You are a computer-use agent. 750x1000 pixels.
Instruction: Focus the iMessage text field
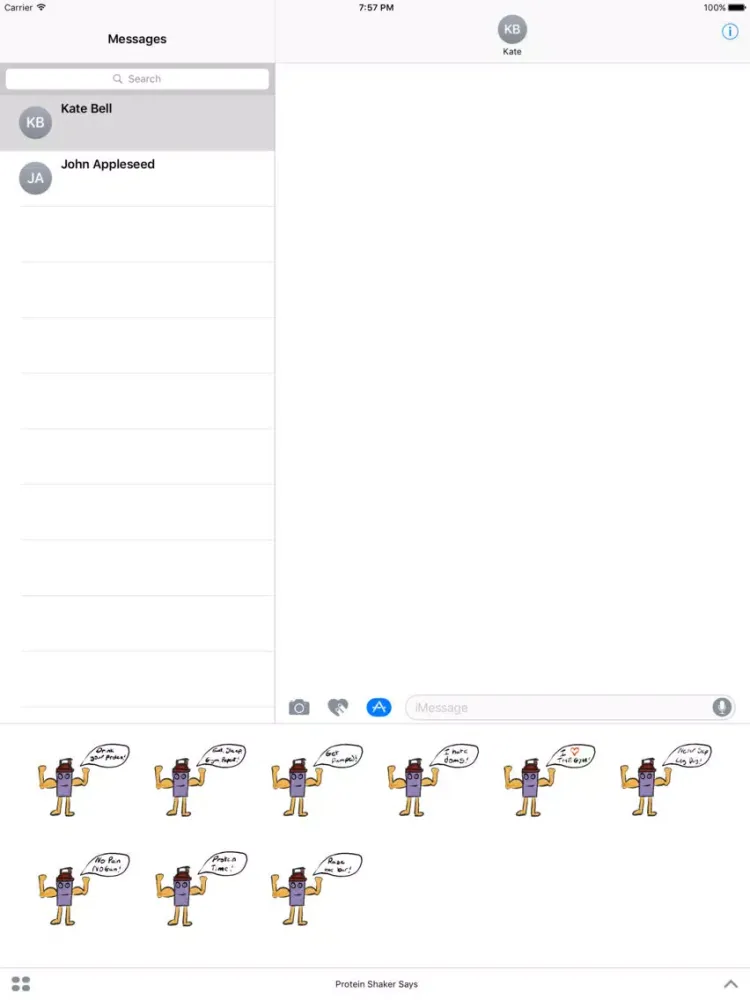(x=555, y=708)
